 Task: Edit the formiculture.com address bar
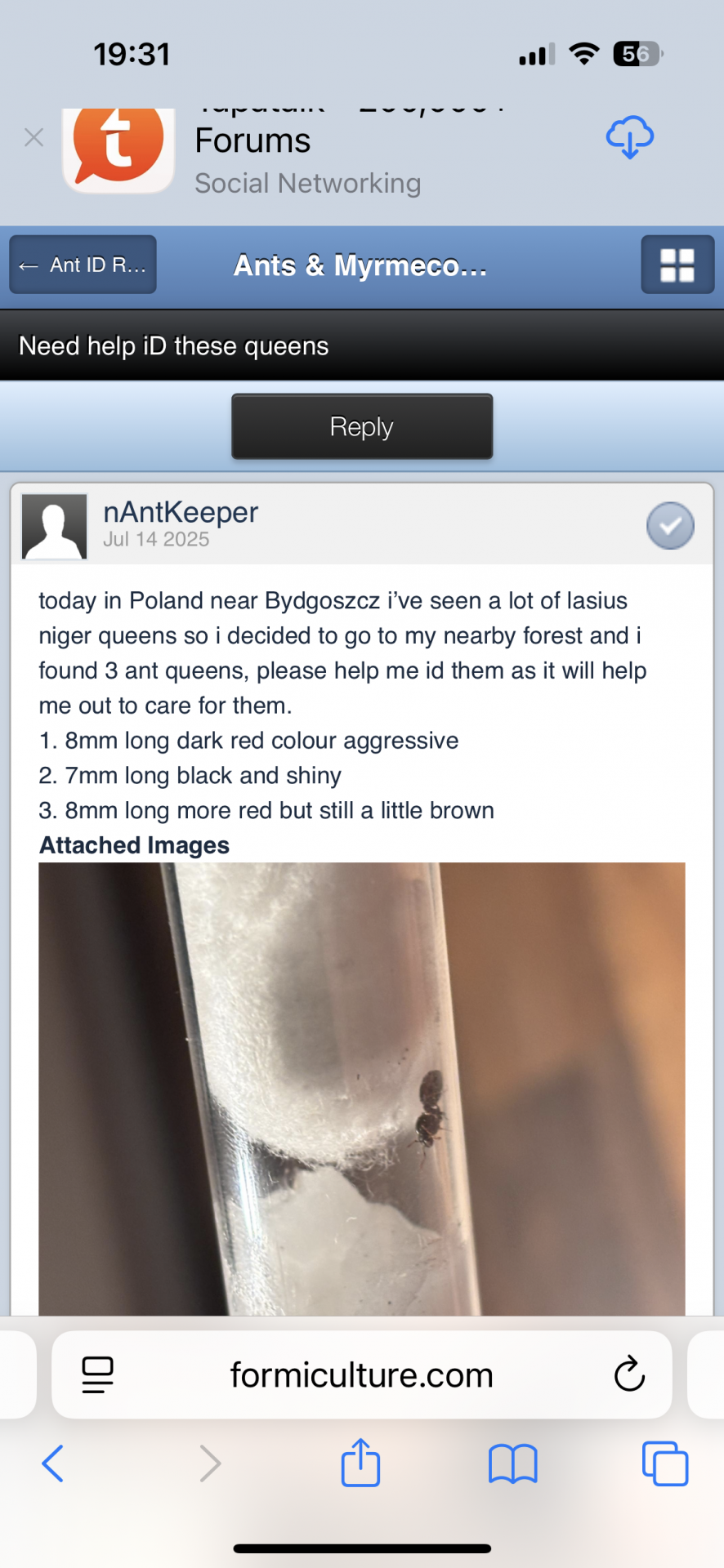coord(362,1374)
